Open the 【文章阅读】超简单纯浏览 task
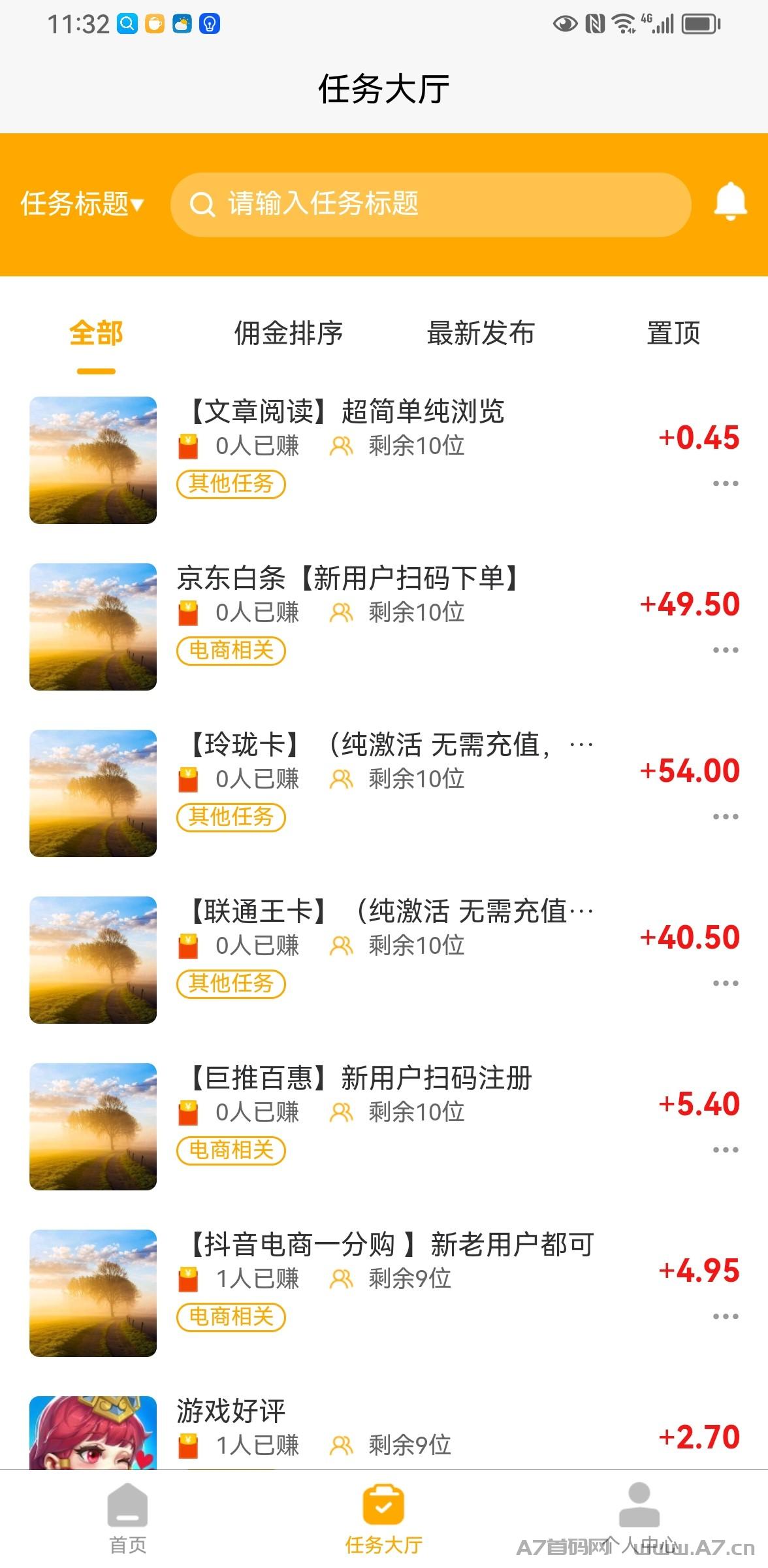 [x=384, y=460]
